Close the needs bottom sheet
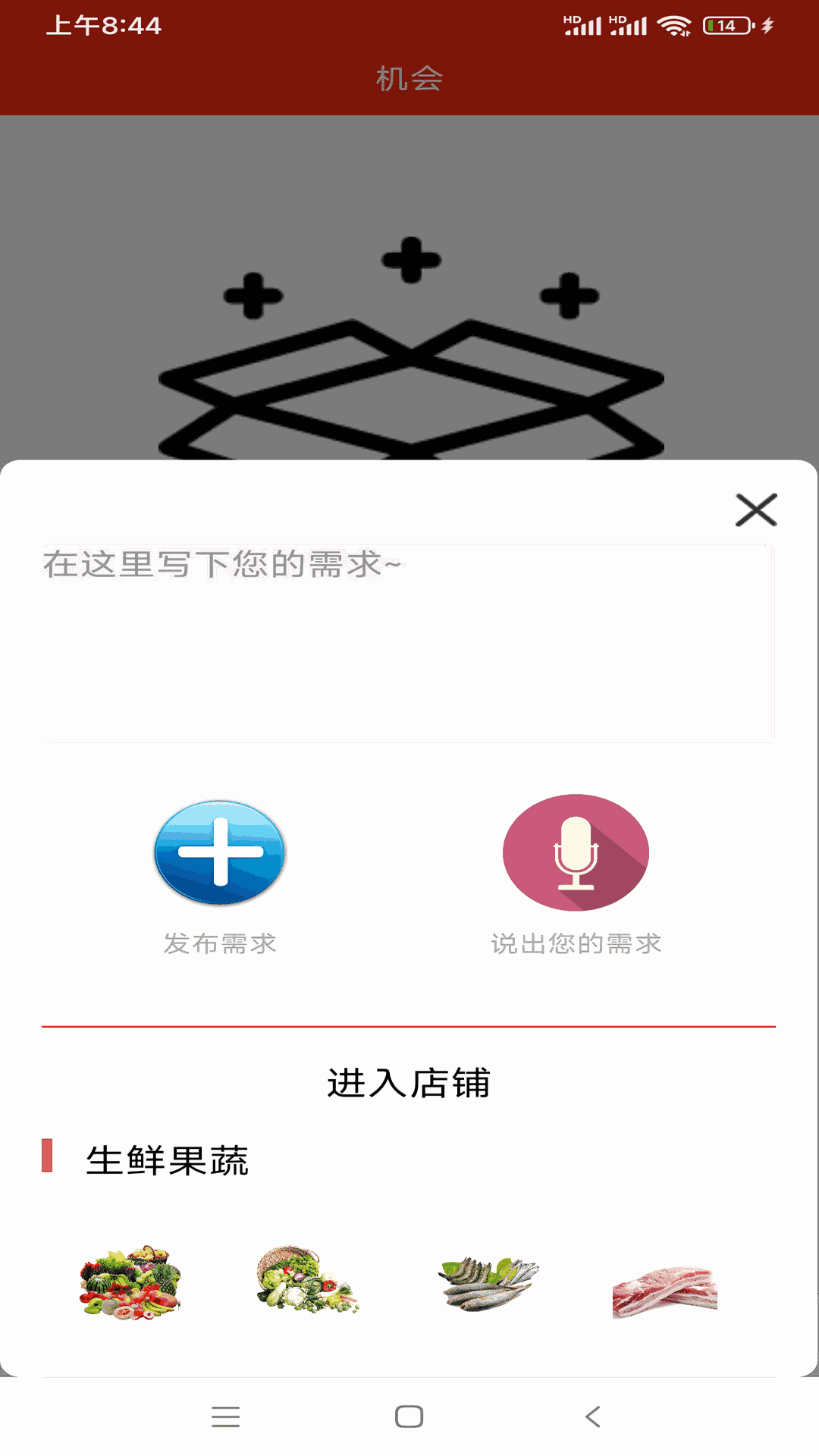This screenshot has width=819, height=1456. pos(756,510)
